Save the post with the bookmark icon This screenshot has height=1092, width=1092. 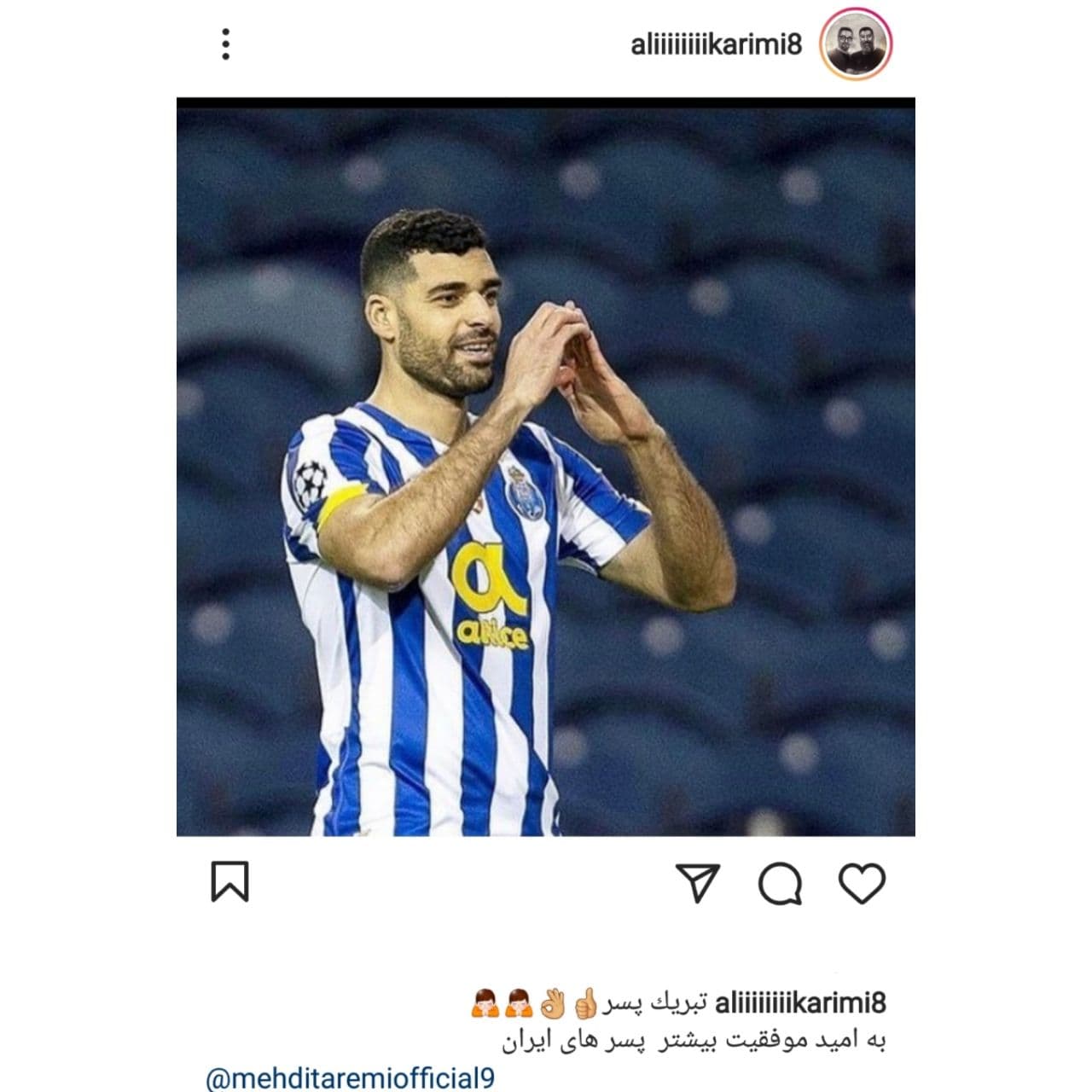(x=229, y=882)
